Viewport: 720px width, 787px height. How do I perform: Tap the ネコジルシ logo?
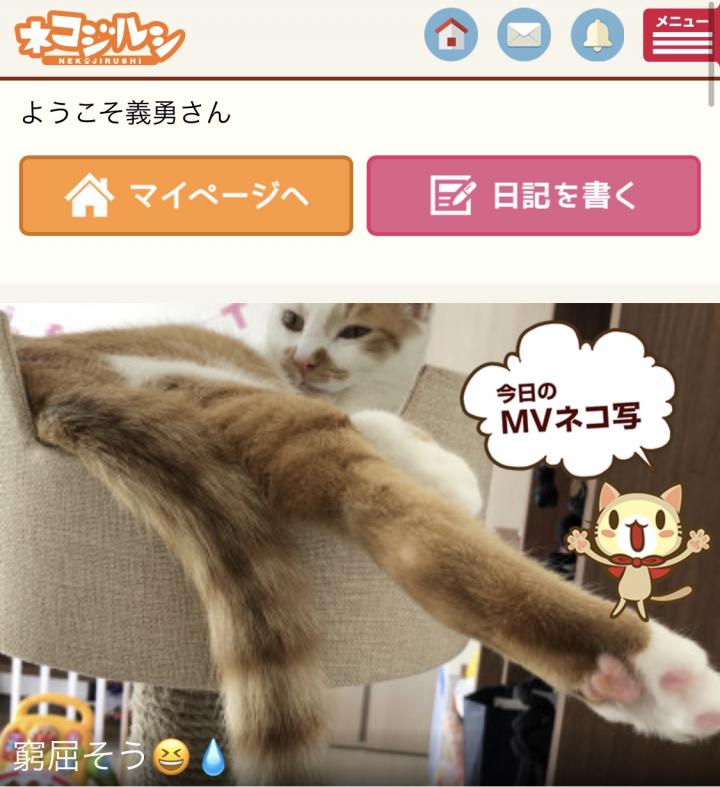(x=100, y=38)
